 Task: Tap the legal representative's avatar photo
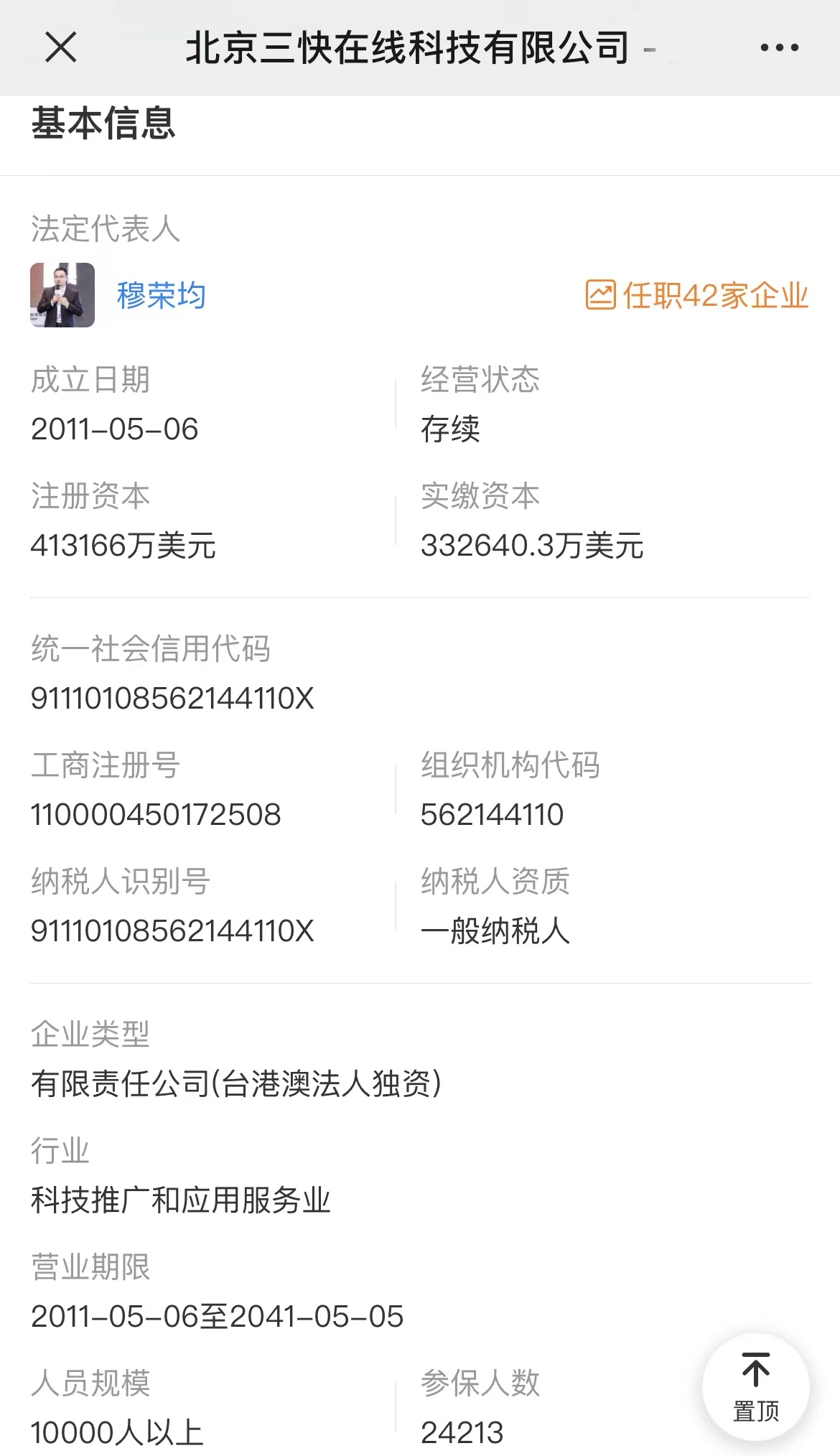tap(62, 295)
